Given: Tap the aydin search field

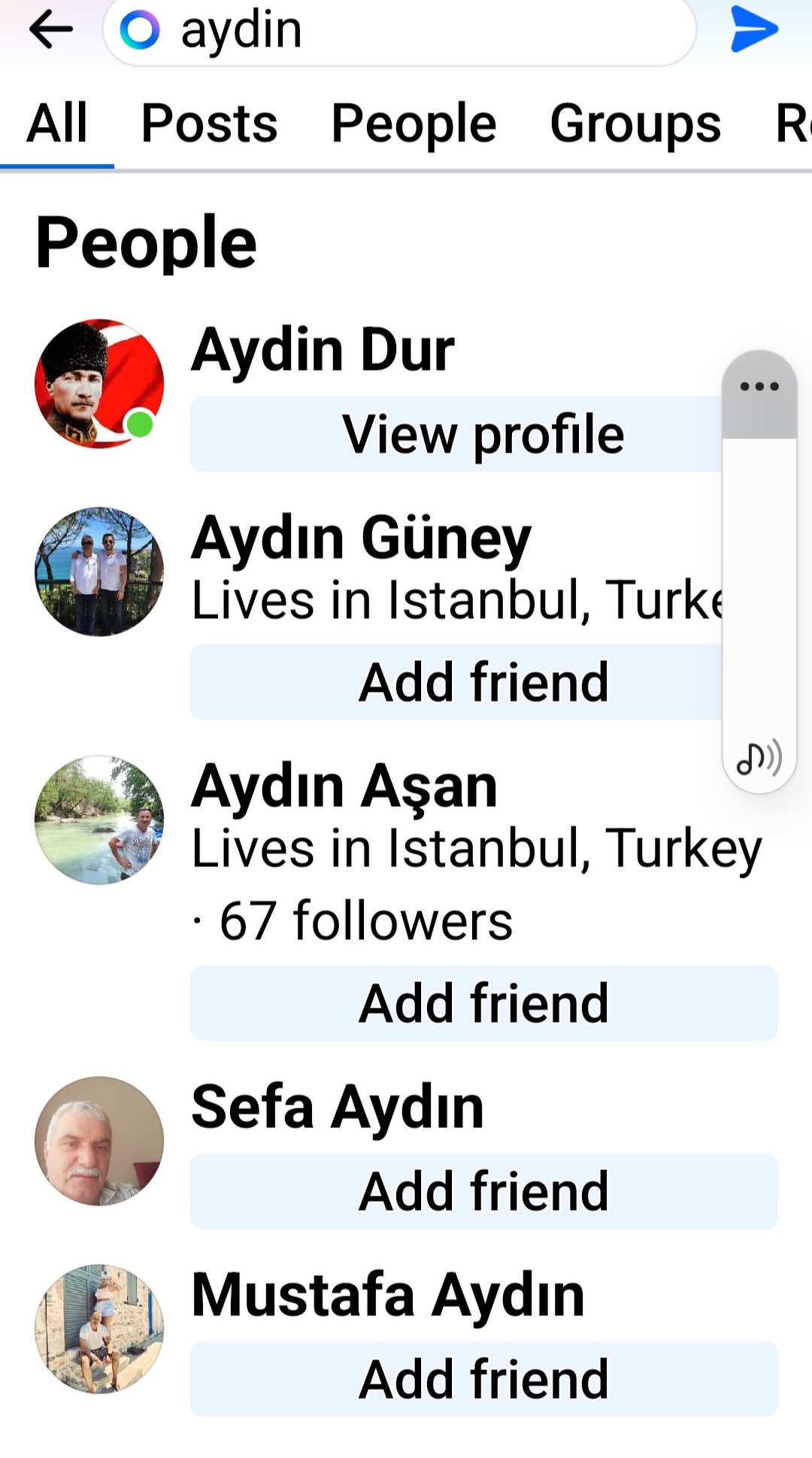Looking at the screenshot, I should pos(399,32).
